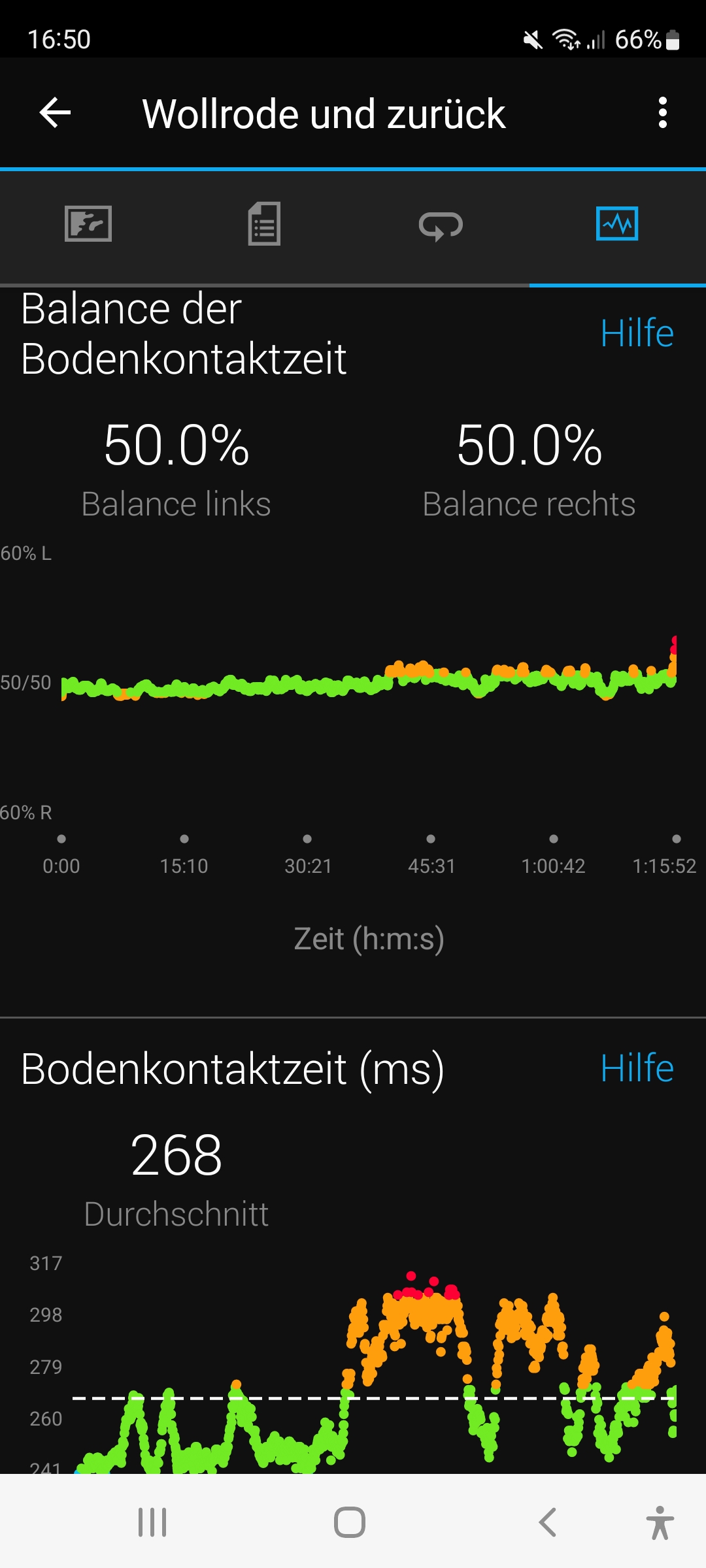
Task: Open Hilfe for Bodenkontaktzeit (ms)
Action: [637, 1069]
